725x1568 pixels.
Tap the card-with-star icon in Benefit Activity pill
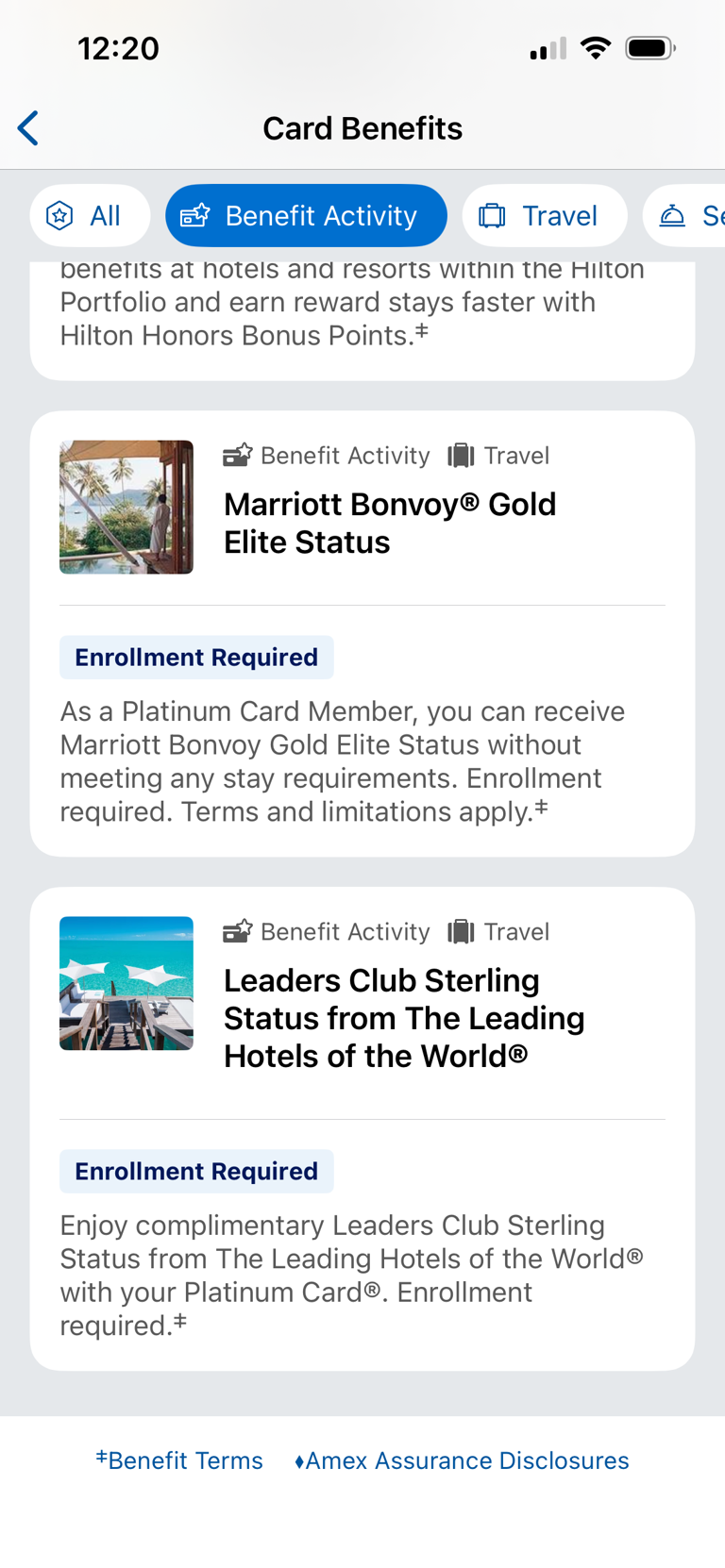tap(195, 215)
